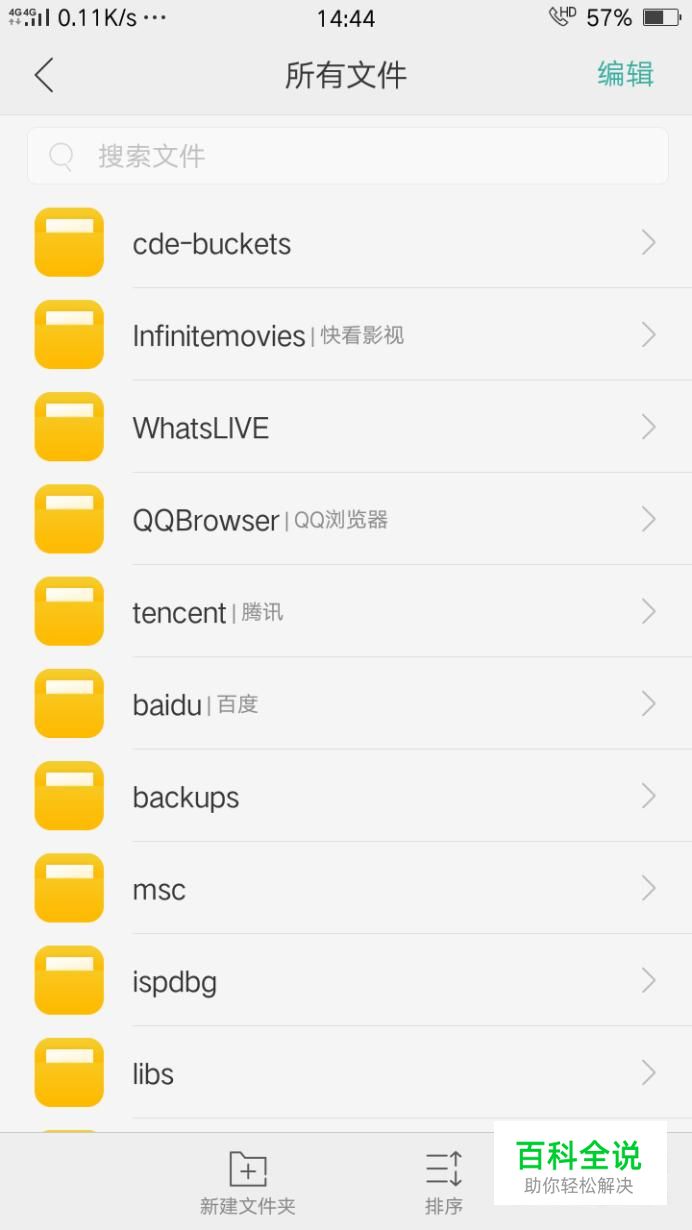Open the baidu folder
This screenshot has height=1230, width=692.
click(x=346, y=703)
